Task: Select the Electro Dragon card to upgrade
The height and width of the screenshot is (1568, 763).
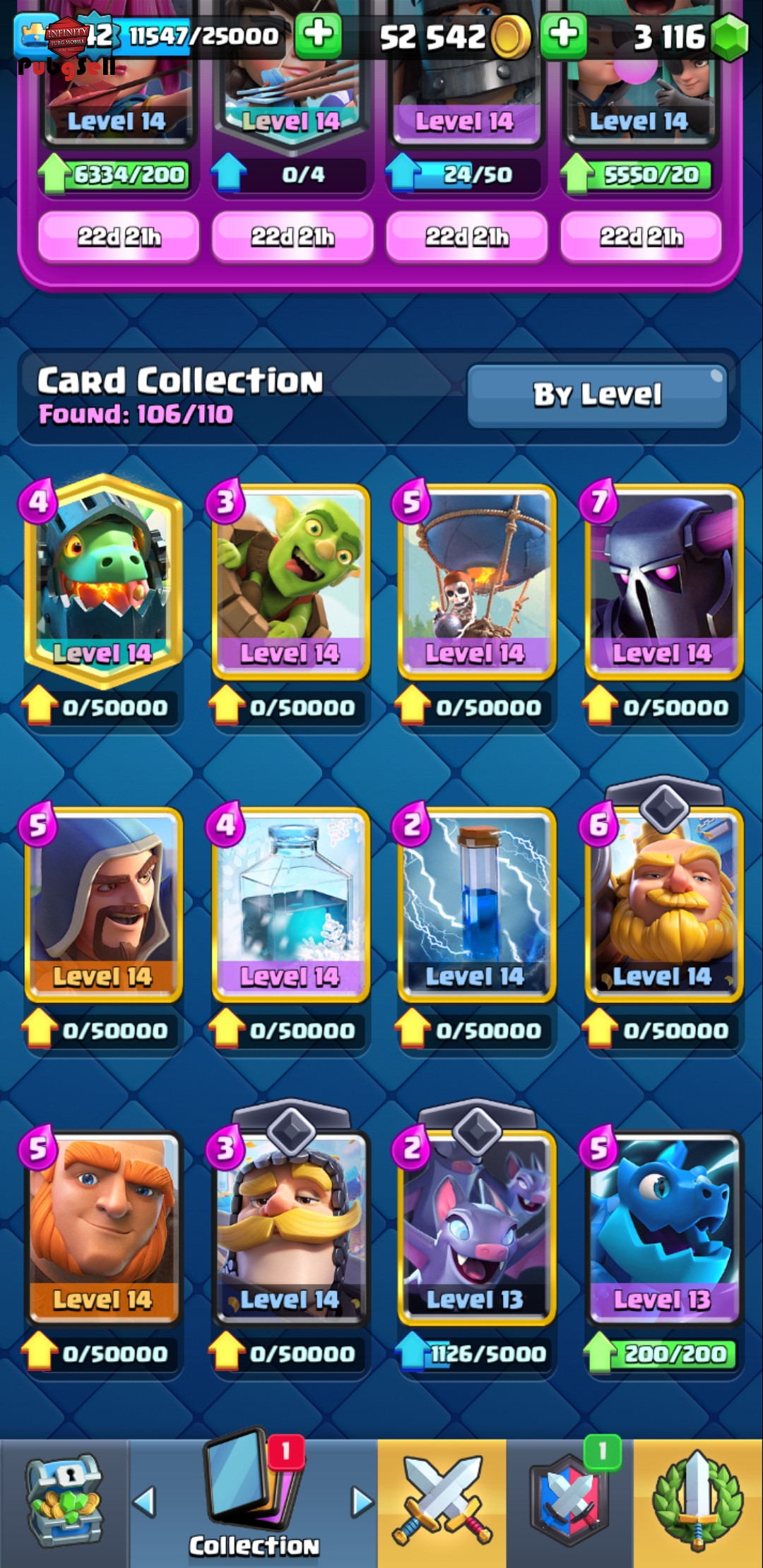Action: coord(663,1228)
